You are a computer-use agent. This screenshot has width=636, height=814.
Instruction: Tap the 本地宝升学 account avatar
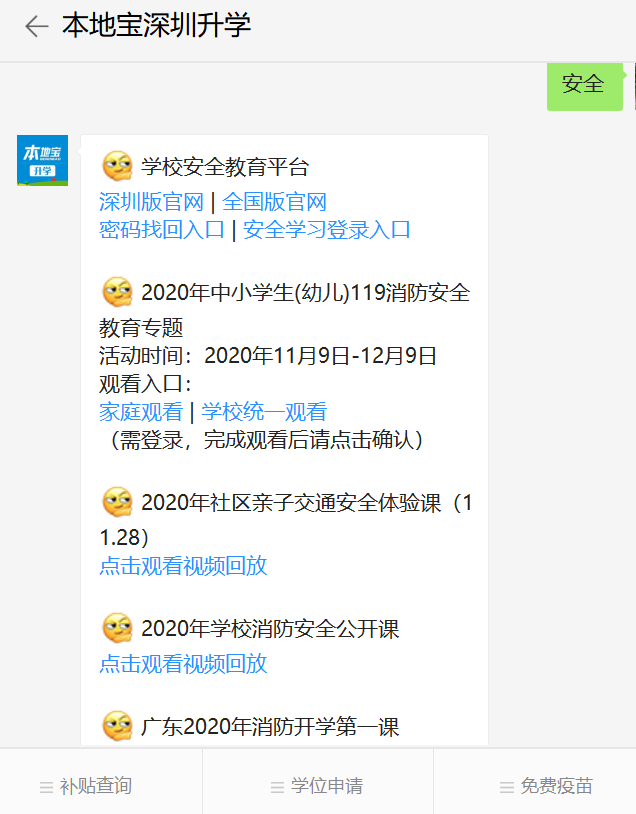click(42, 160)
